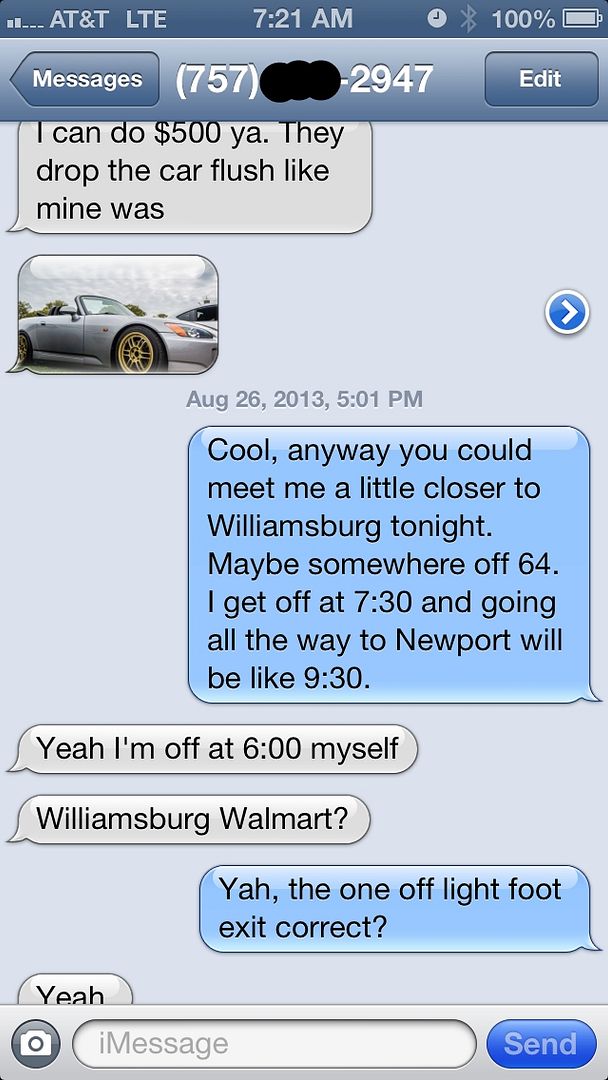Open the blue arrow beside the photo
Viewport: 608px width, 1080px height.
(567, 314)
